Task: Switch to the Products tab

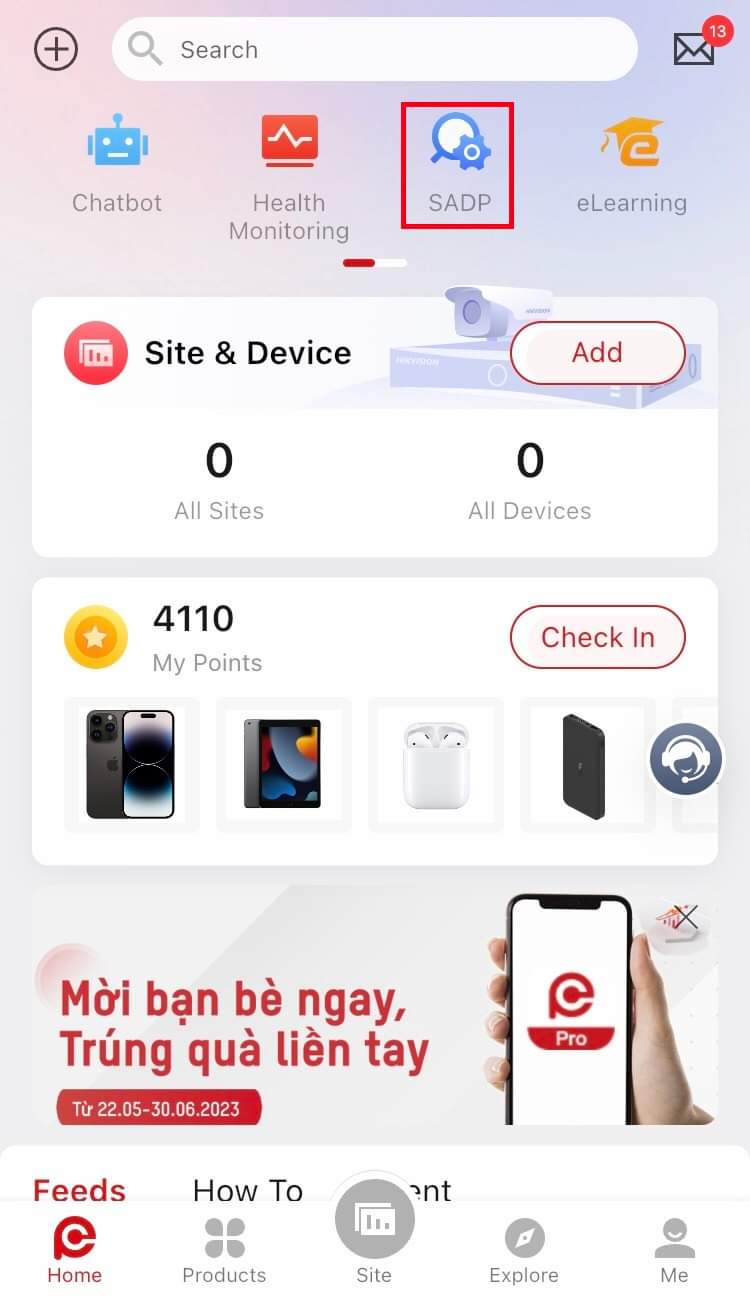Action: [x=224, y=1250]
